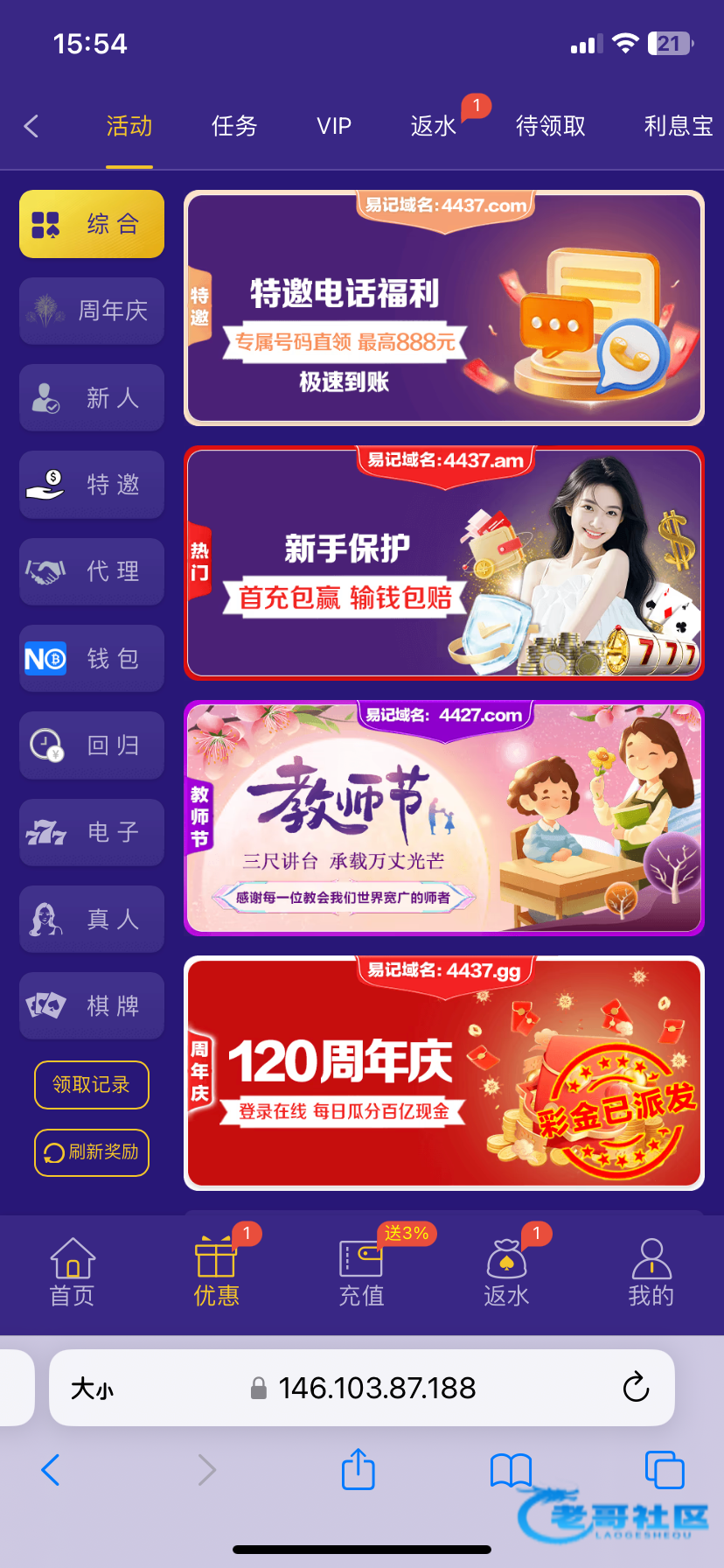724x1568 pixels.
Task: Select the 钱包 category
Action: click(92, 658)
